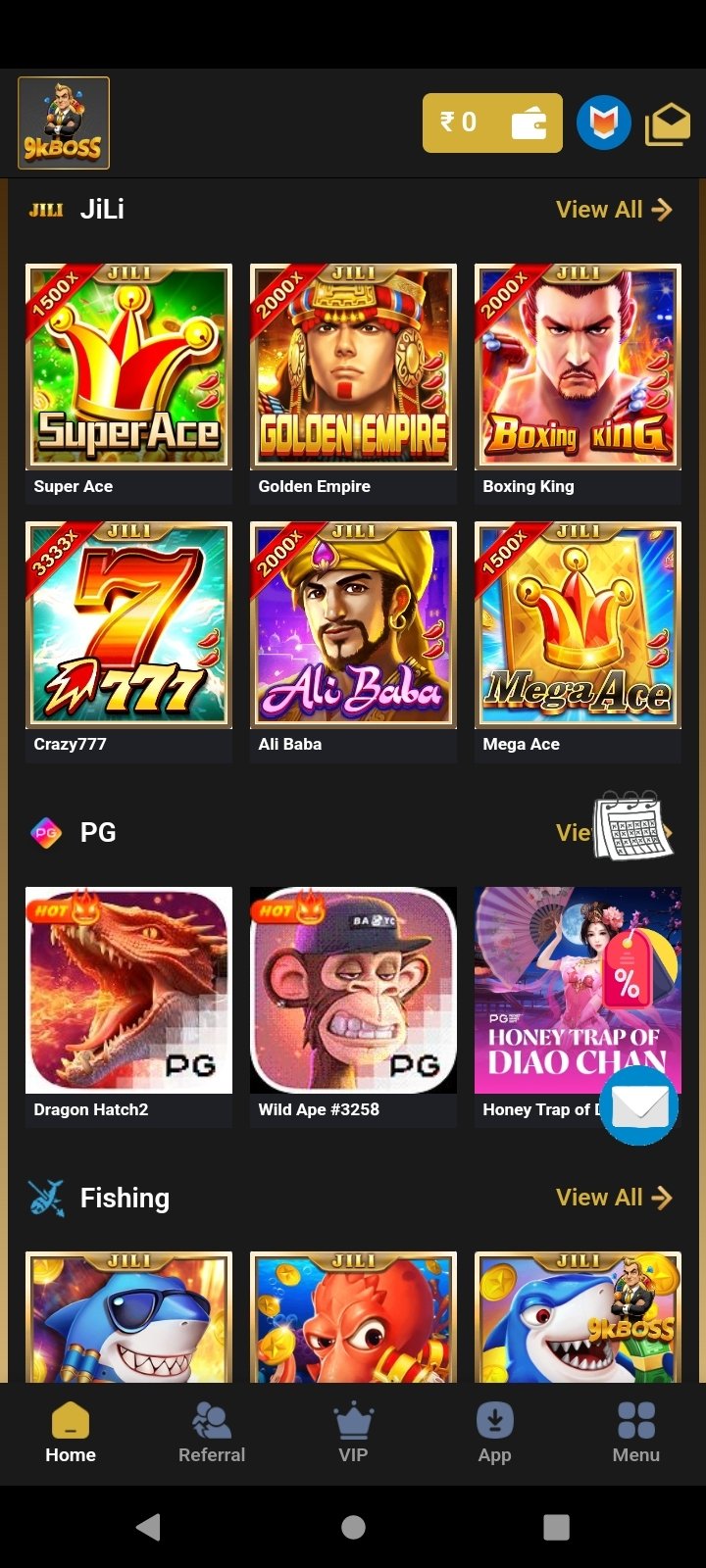Play the Boxing King game
This screenshot has width=706, height=1568.
click(578, 367)
